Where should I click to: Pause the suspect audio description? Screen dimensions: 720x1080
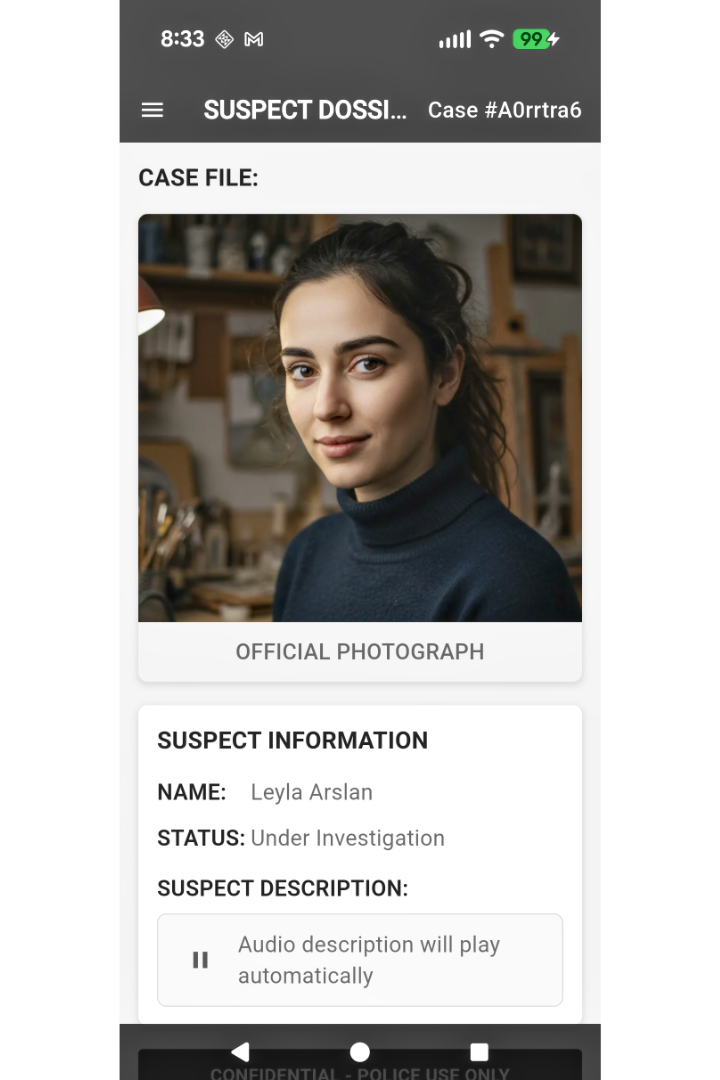pos(200,960)
